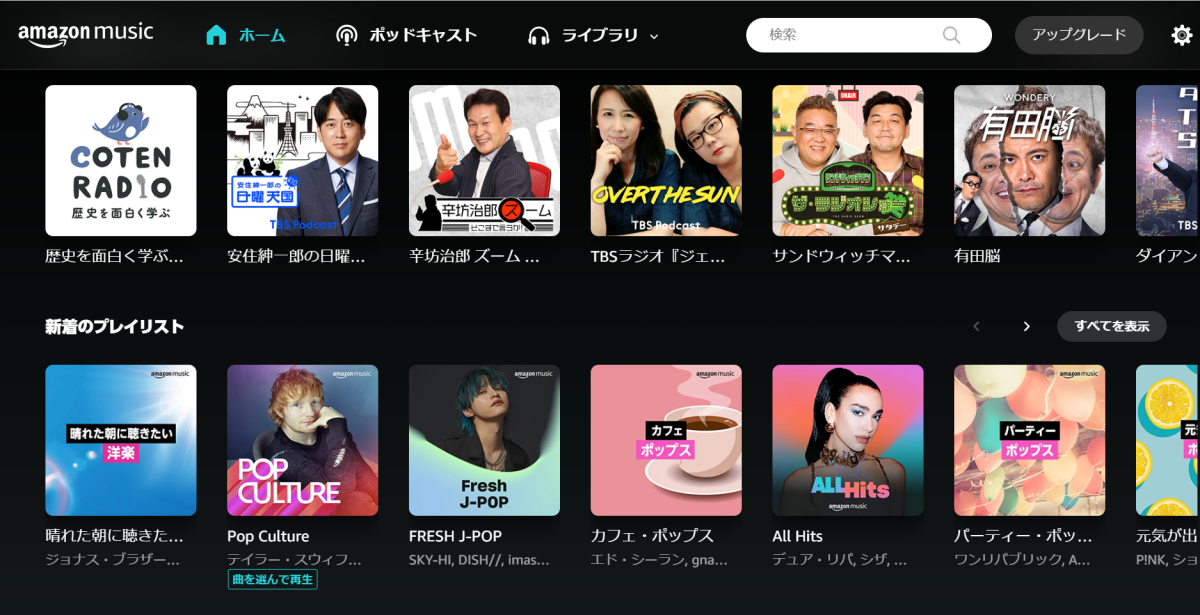Viewport: 1200px width, 615px height.
Task: Open the 晴れた朝に聴きたい洋楽 playlist
Action: pos(121,440)
